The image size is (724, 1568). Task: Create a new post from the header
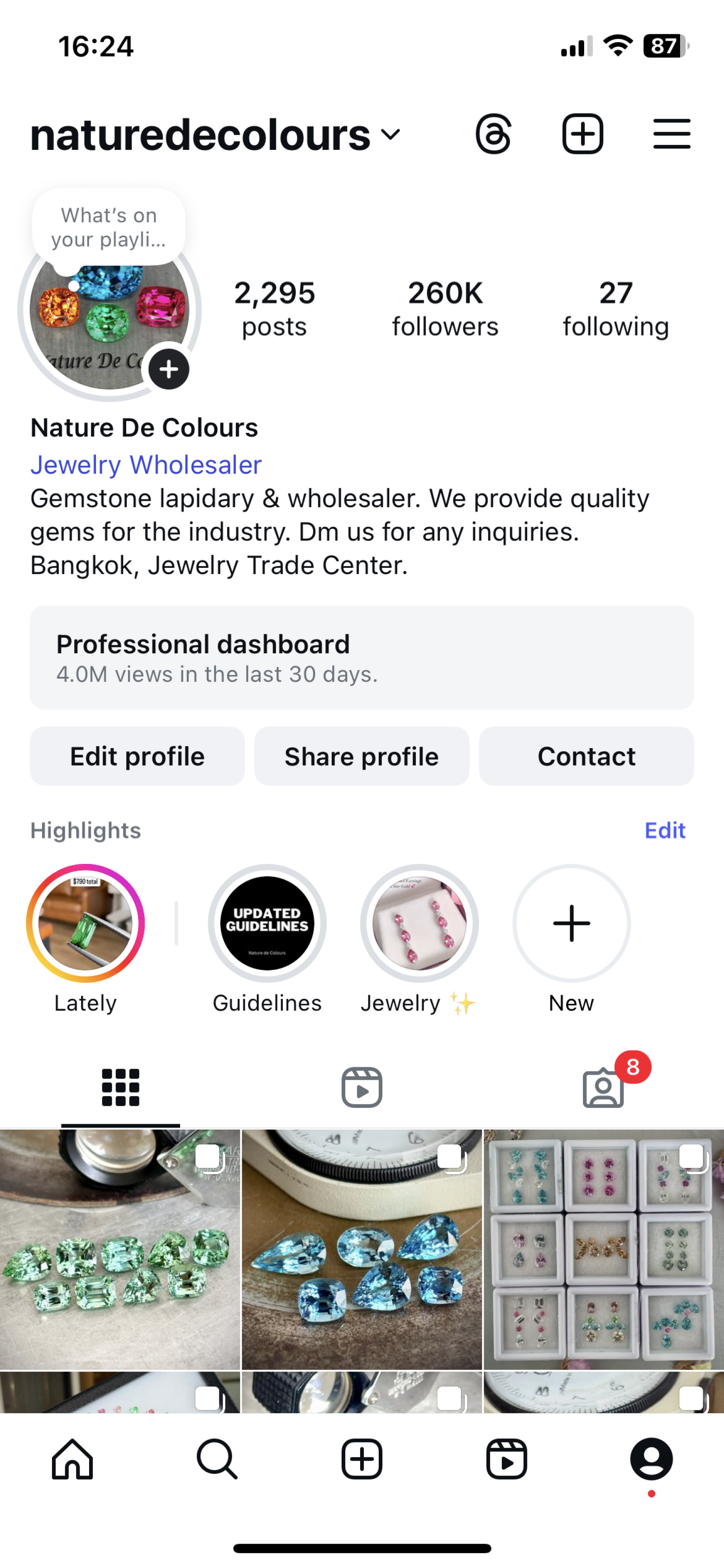(582, 134)
